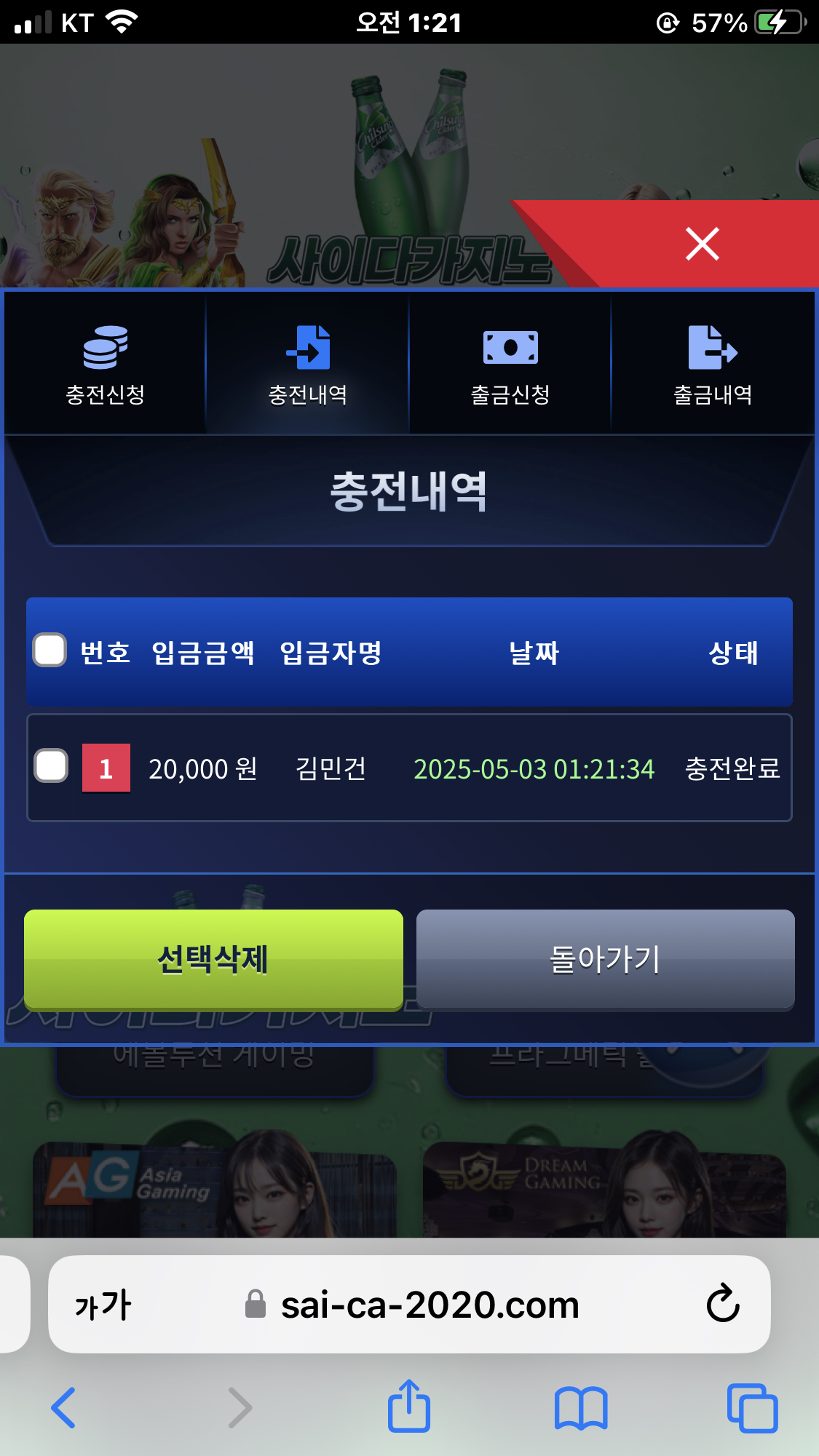This screenshot has width=819, height=1456.
Task: Tap 돌아가기 to go back
Action: (x=605, y=959)
